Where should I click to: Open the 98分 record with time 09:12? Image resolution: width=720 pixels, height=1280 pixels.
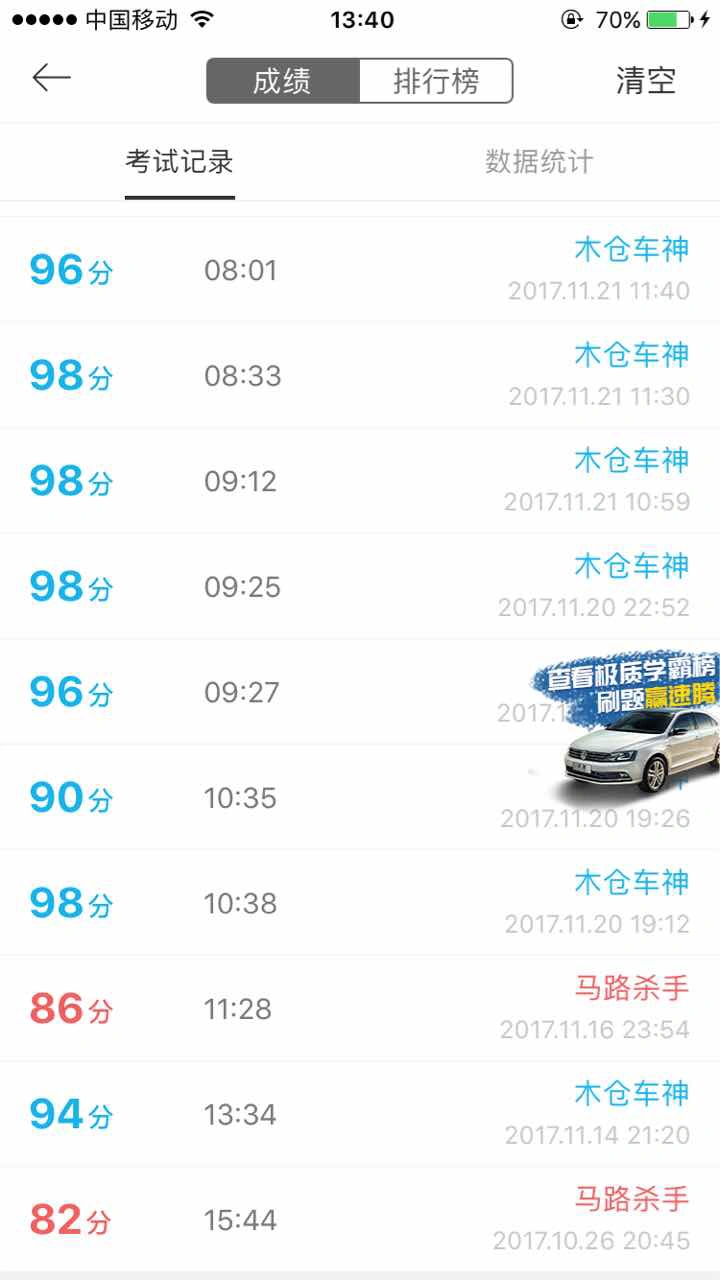point(360,481)
